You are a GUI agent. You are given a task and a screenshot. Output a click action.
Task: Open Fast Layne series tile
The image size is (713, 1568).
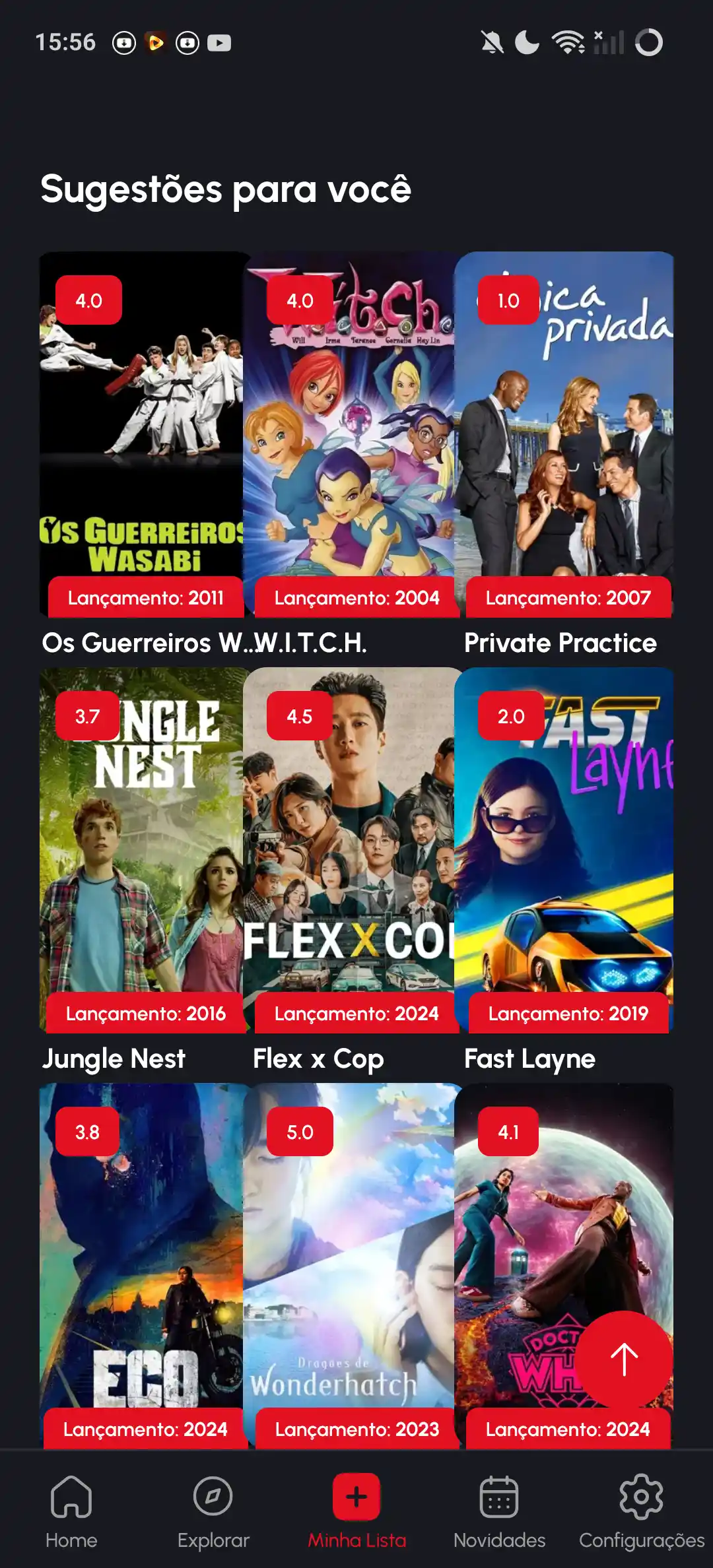(x=564, y=851)
